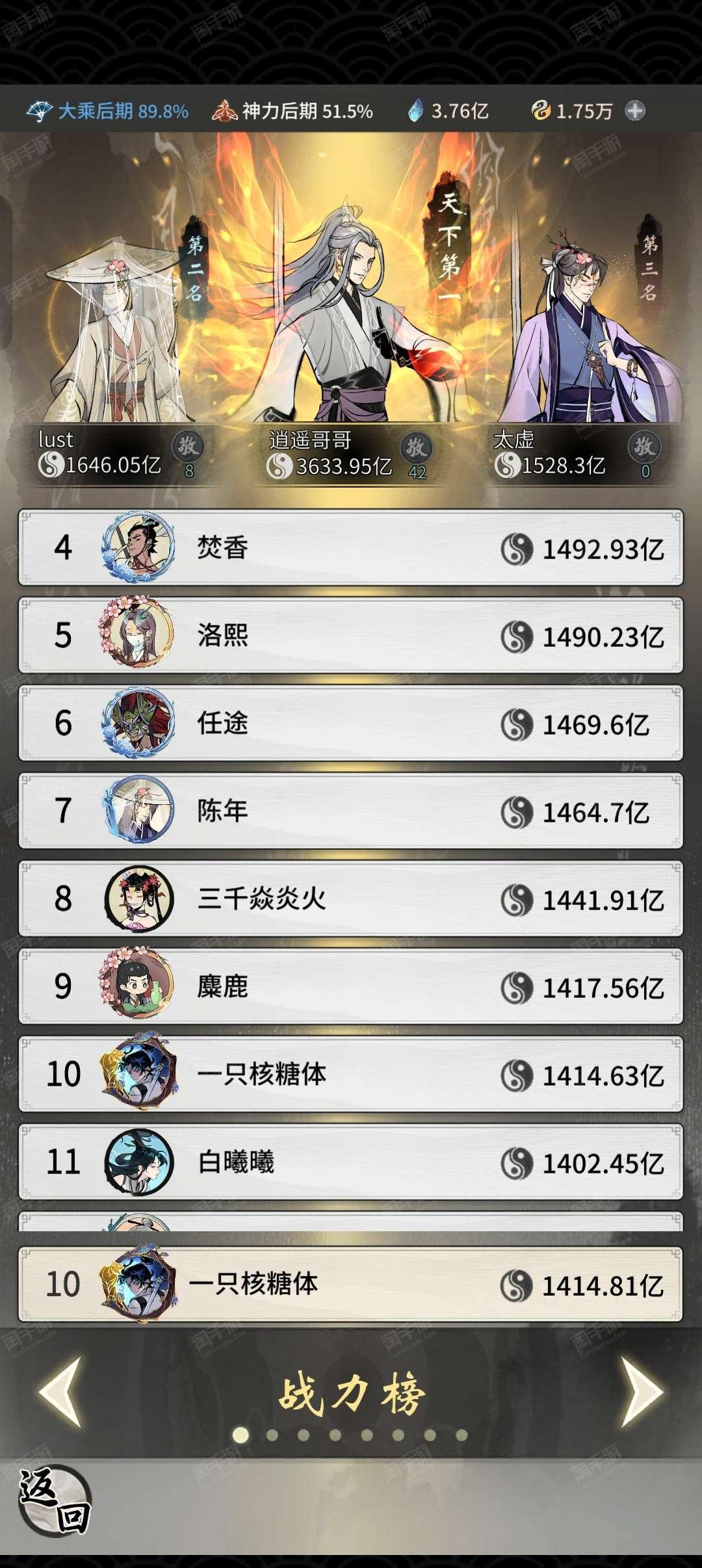The image size is (702, 1568).
Task: Open rank 4 player 焚香
Action: 351,547
